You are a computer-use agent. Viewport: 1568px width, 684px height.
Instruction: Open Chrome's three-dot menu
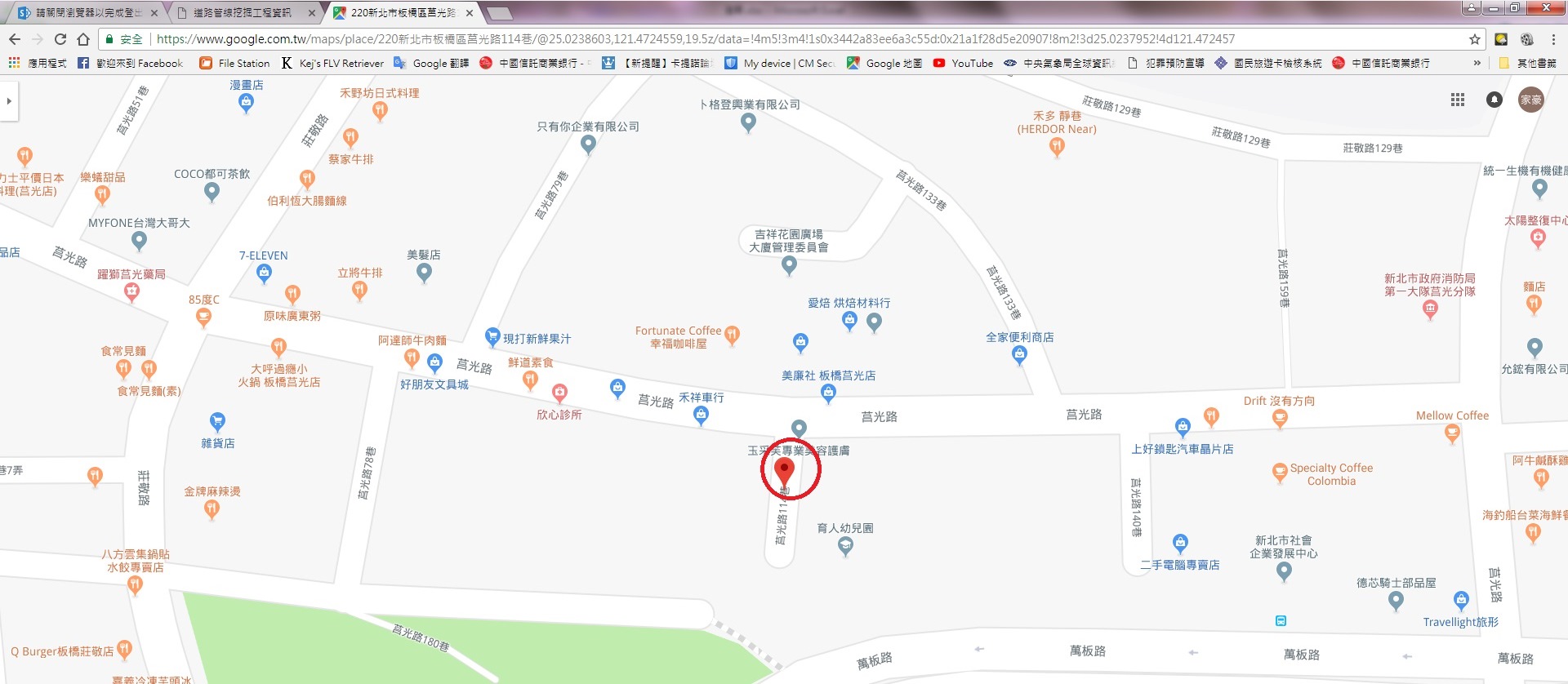coord(1553,39)
